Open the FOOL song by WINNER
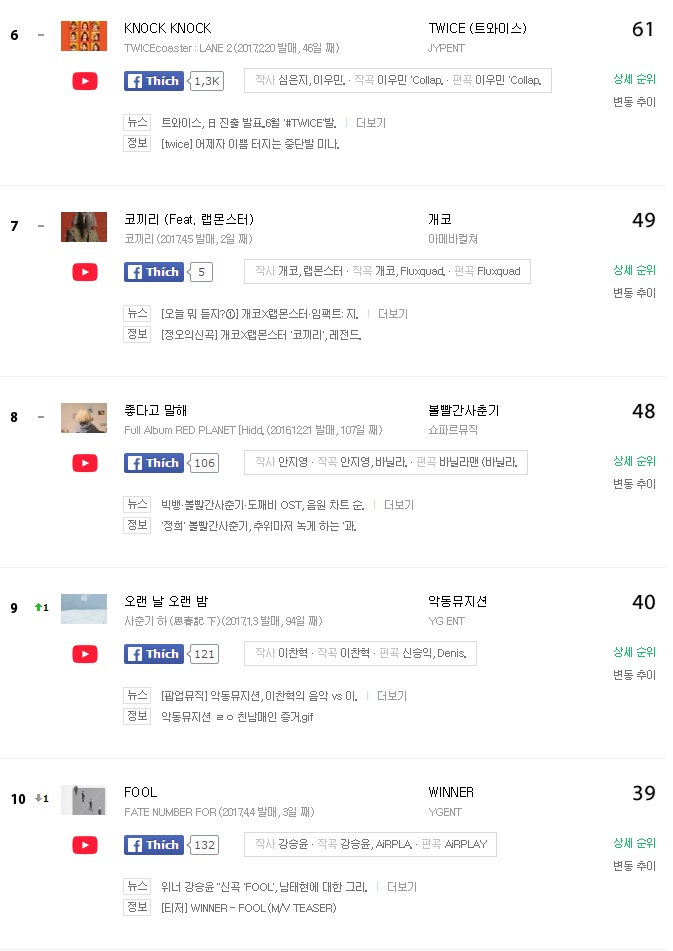 click(x=140, y=792)
